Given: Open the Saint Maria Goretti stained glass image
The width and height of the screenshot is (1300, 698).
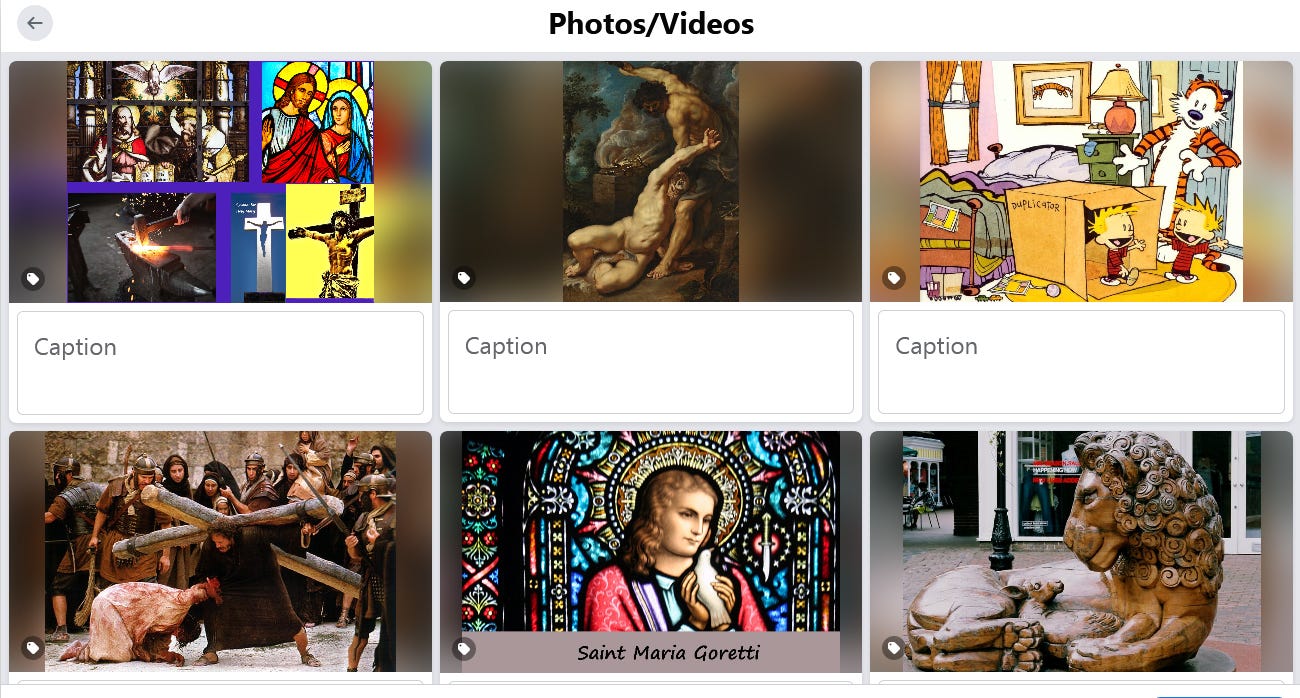Looking at the screenshot, I should (x=650, y=540).
